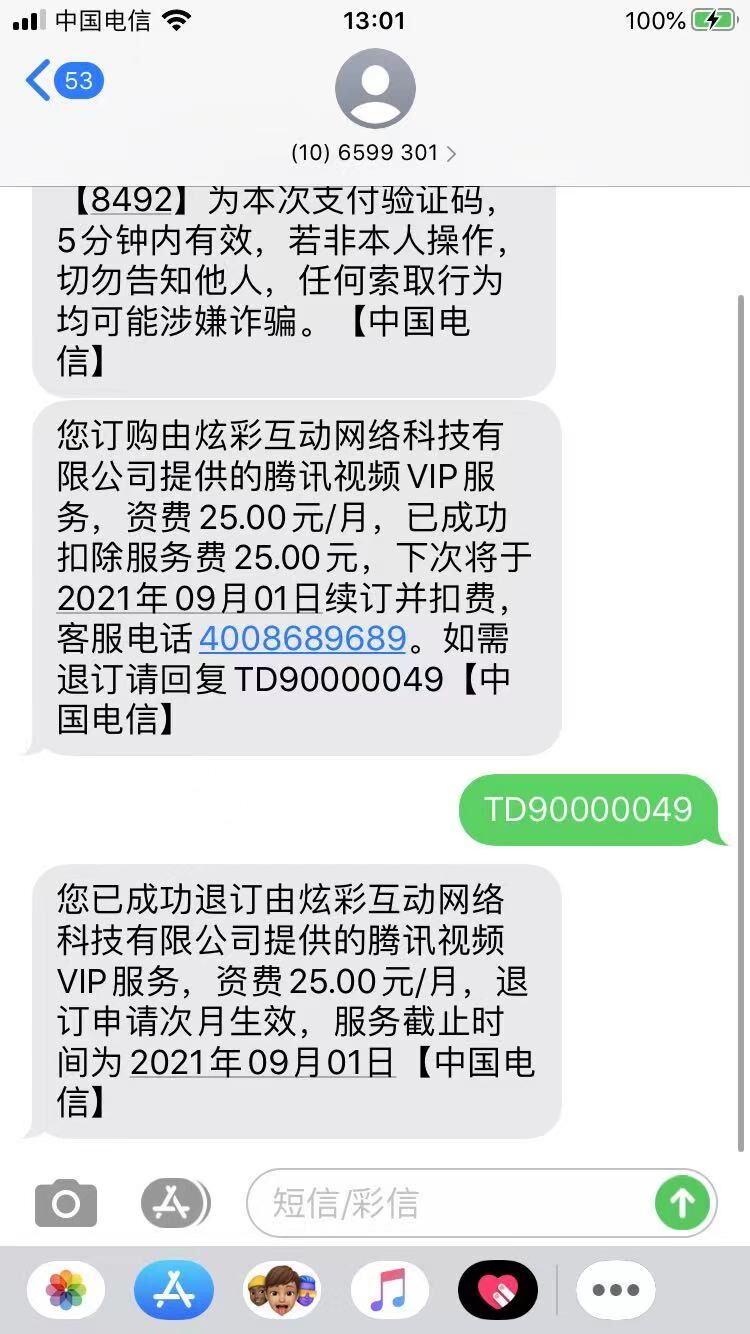Send the message with the green arrow

pos(682,1203)
